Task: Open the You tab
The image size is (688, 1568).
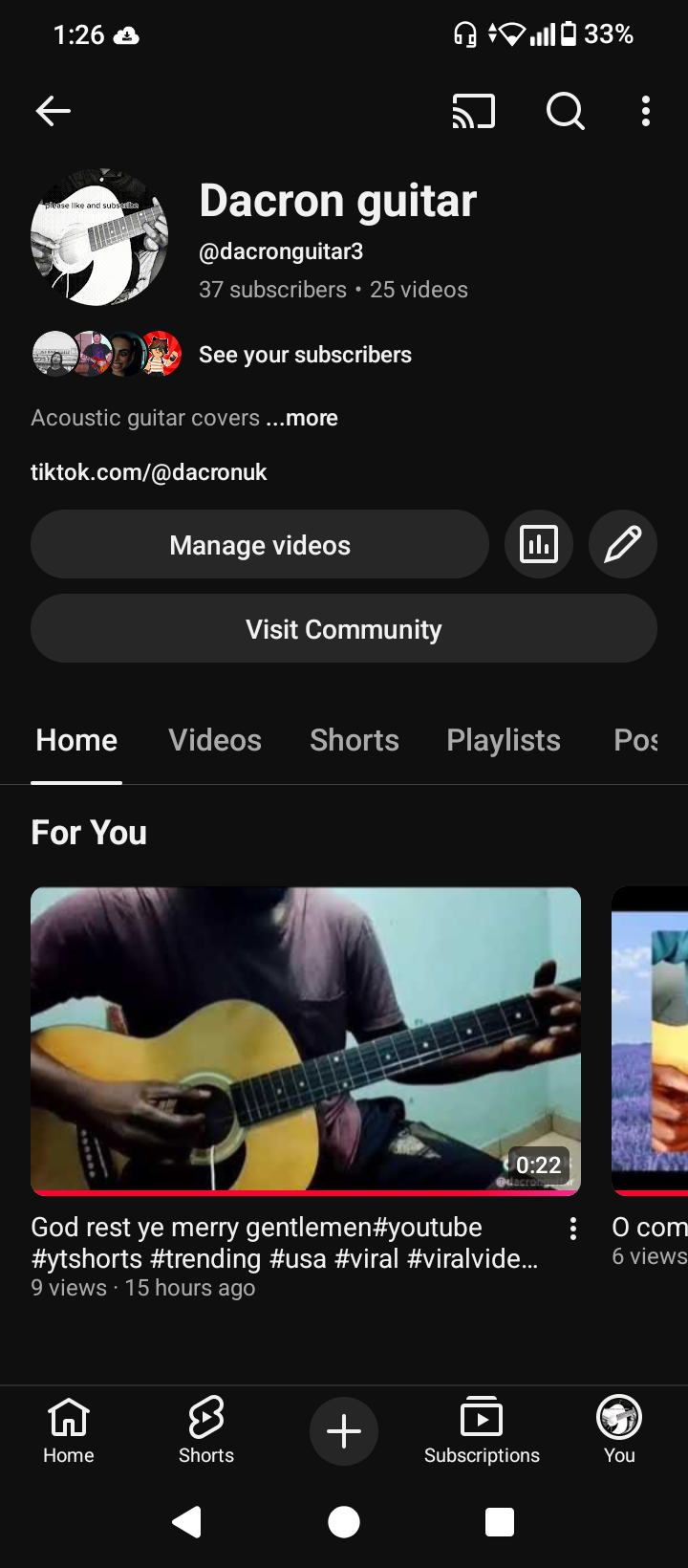Action: 619,1430
